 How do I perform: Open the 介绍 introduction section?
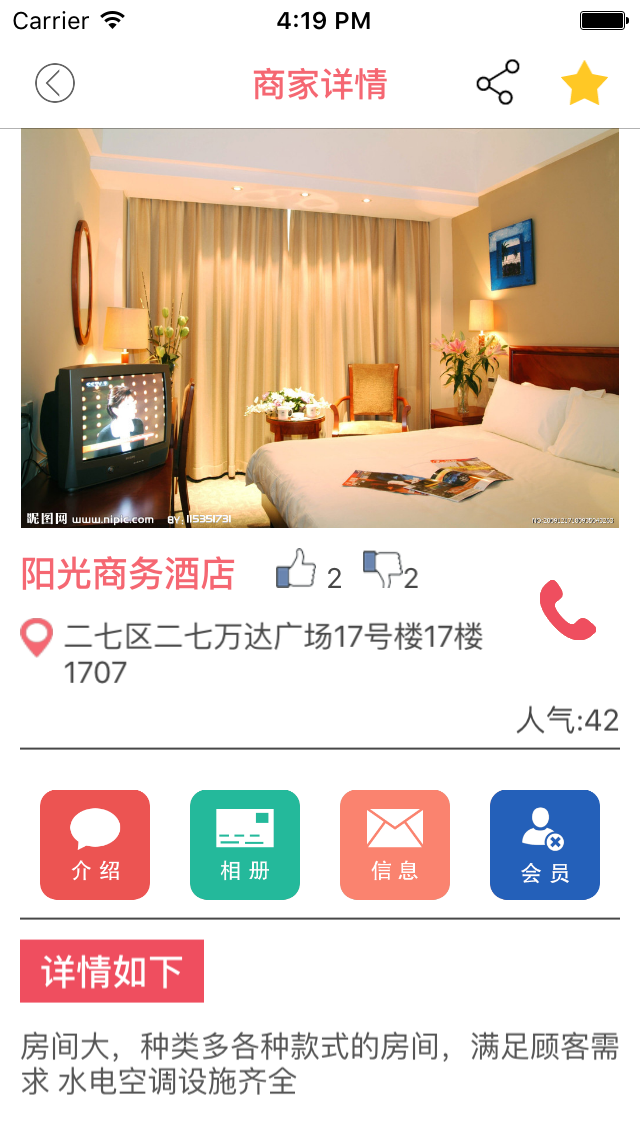[x=95, y=845]
